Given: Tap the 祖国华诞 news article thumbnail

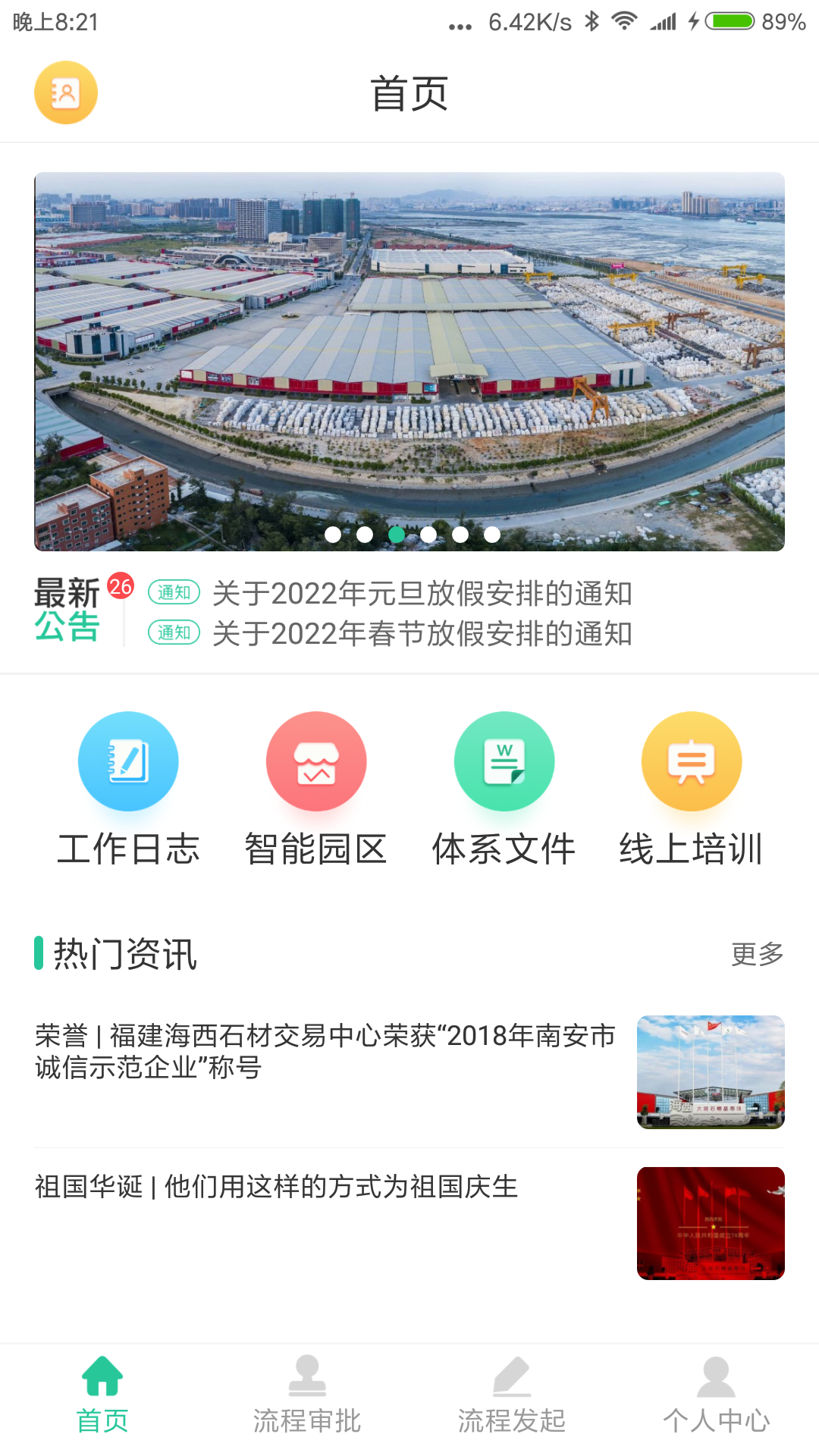Looking at the screenshot, I should 711,1223.
